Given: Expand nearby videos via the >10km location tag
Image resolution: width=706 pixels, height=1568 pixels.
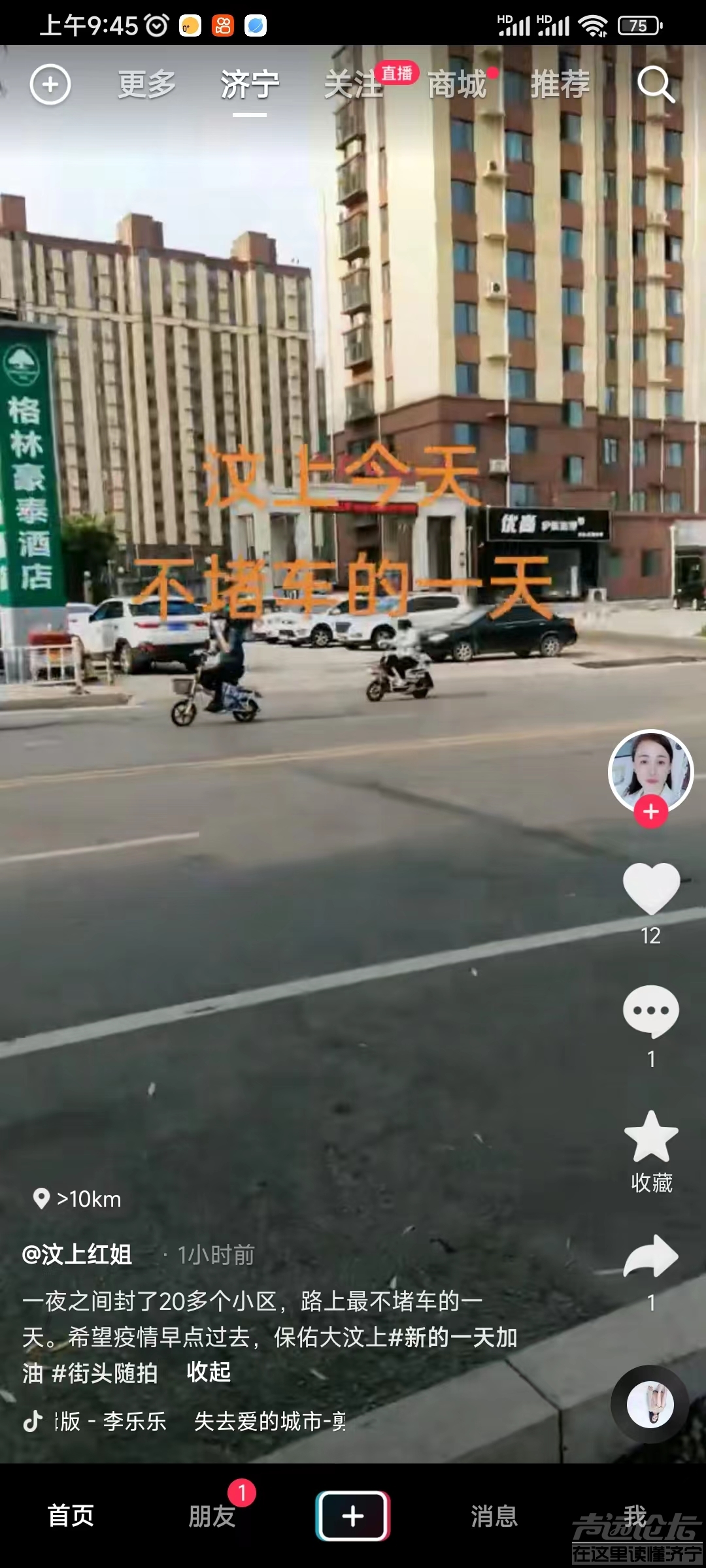Looking at the screenshot, I should 78,1198.
